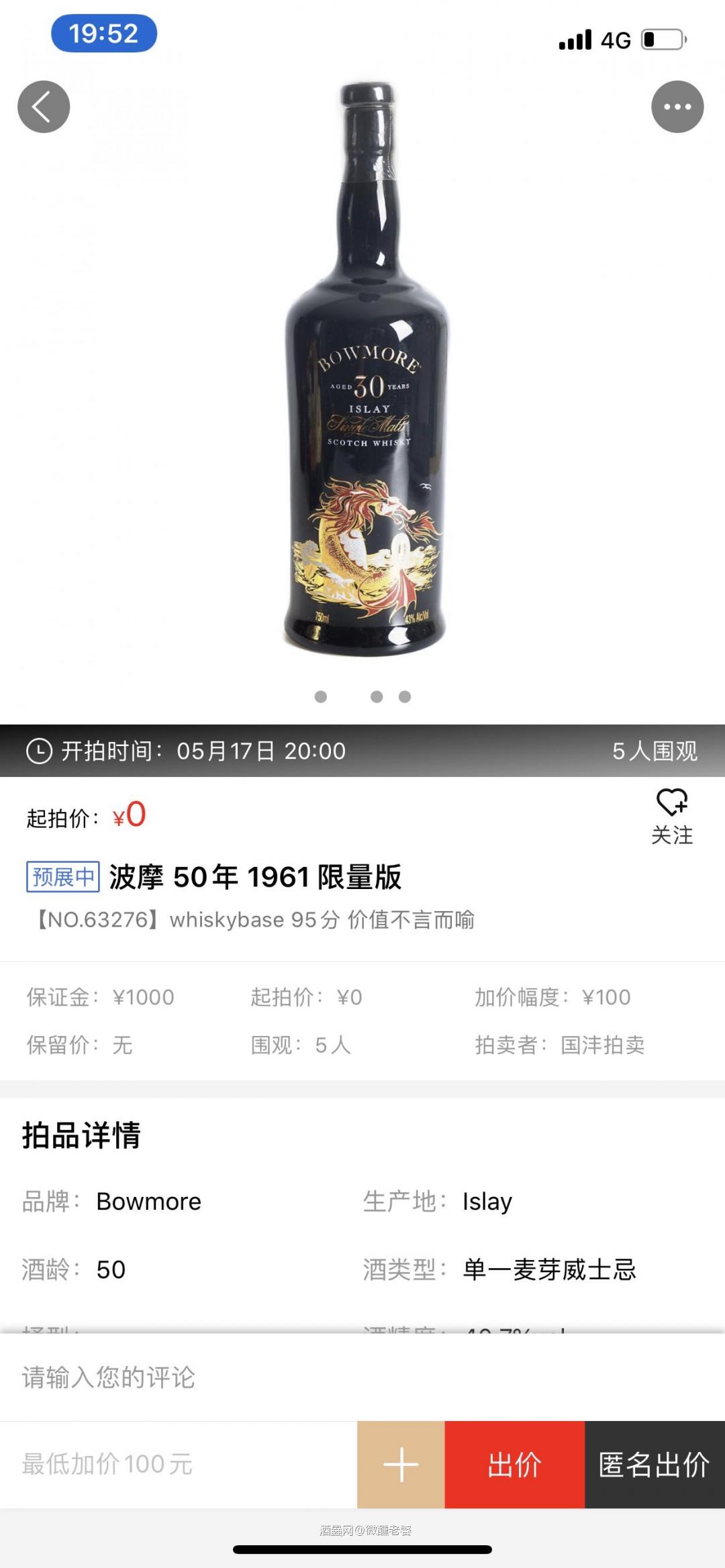Screen dimensions: 725x1568
Task: Tap the signal strength bars icon
Action: tap(574, 40)
